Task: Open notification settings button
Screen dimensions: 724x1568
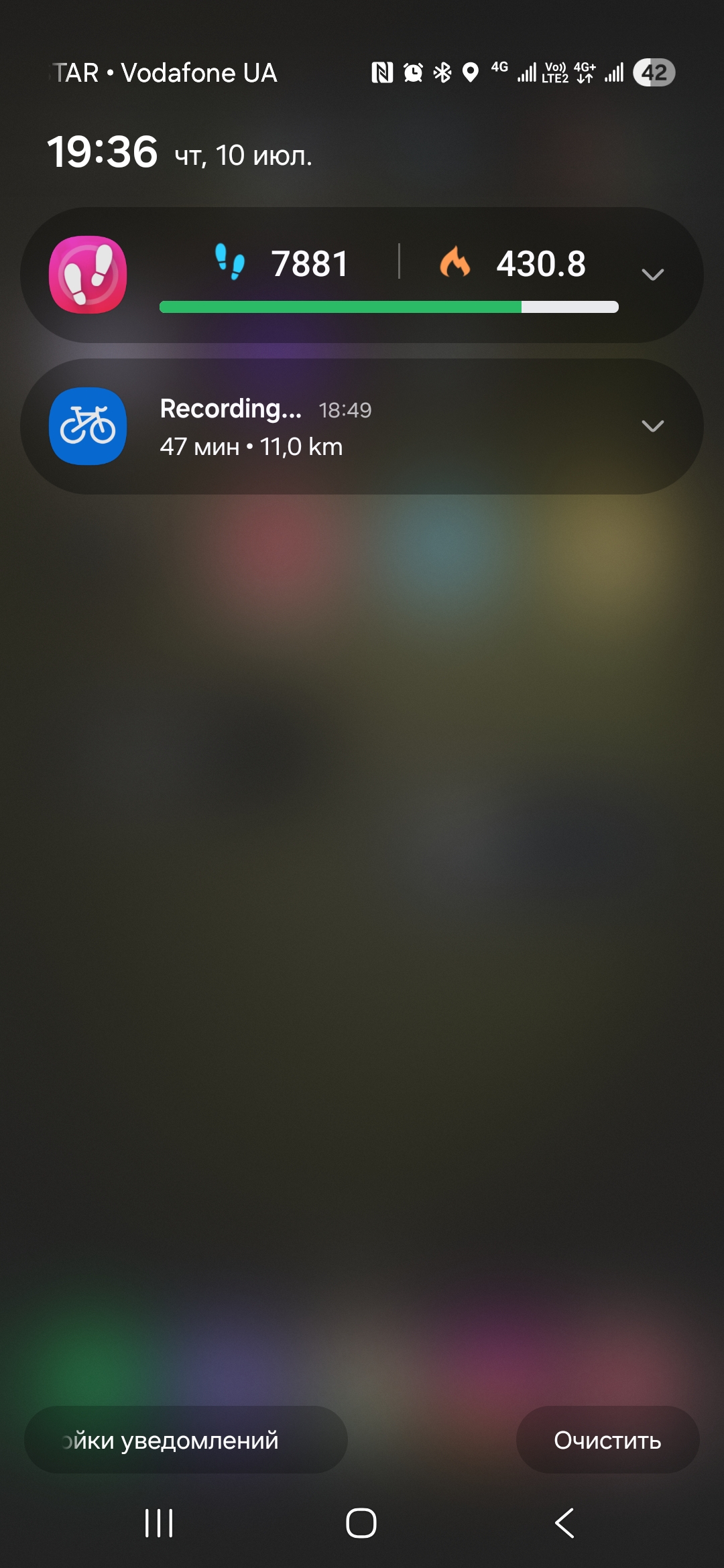Action: (186, 1440)
